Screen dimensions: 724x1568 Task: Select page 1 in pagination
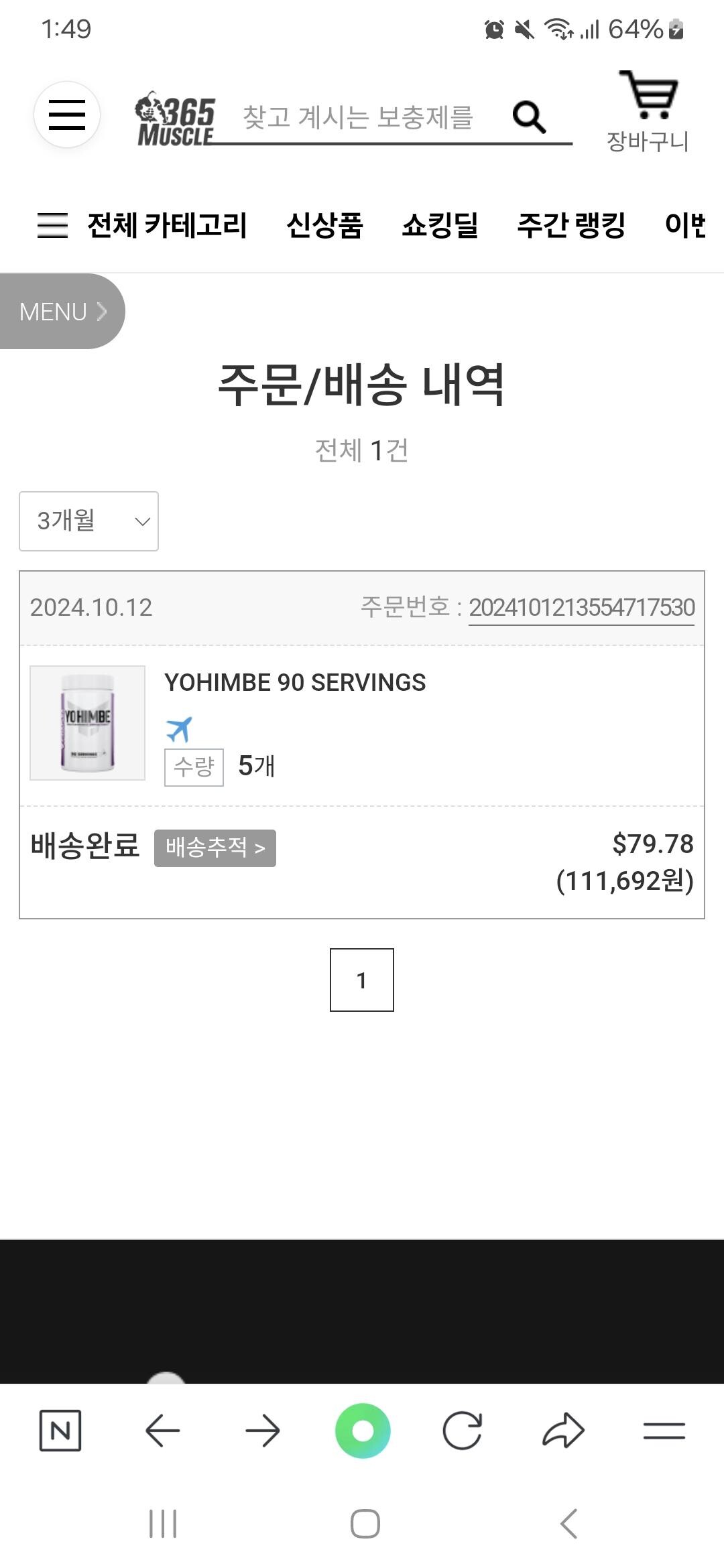click(x=362, y=980)
